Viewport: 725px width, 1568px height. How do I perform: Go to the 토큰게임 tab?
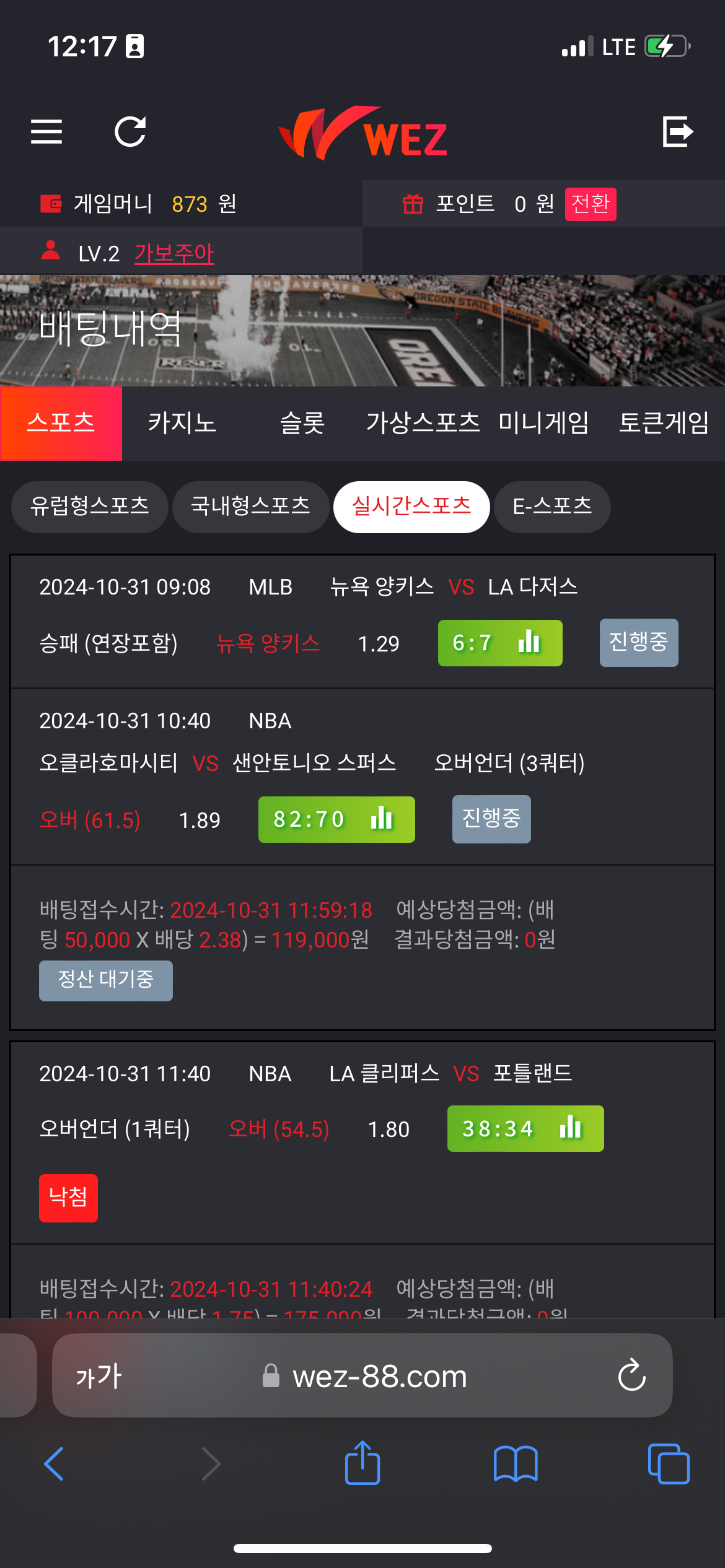coord(664,424)
